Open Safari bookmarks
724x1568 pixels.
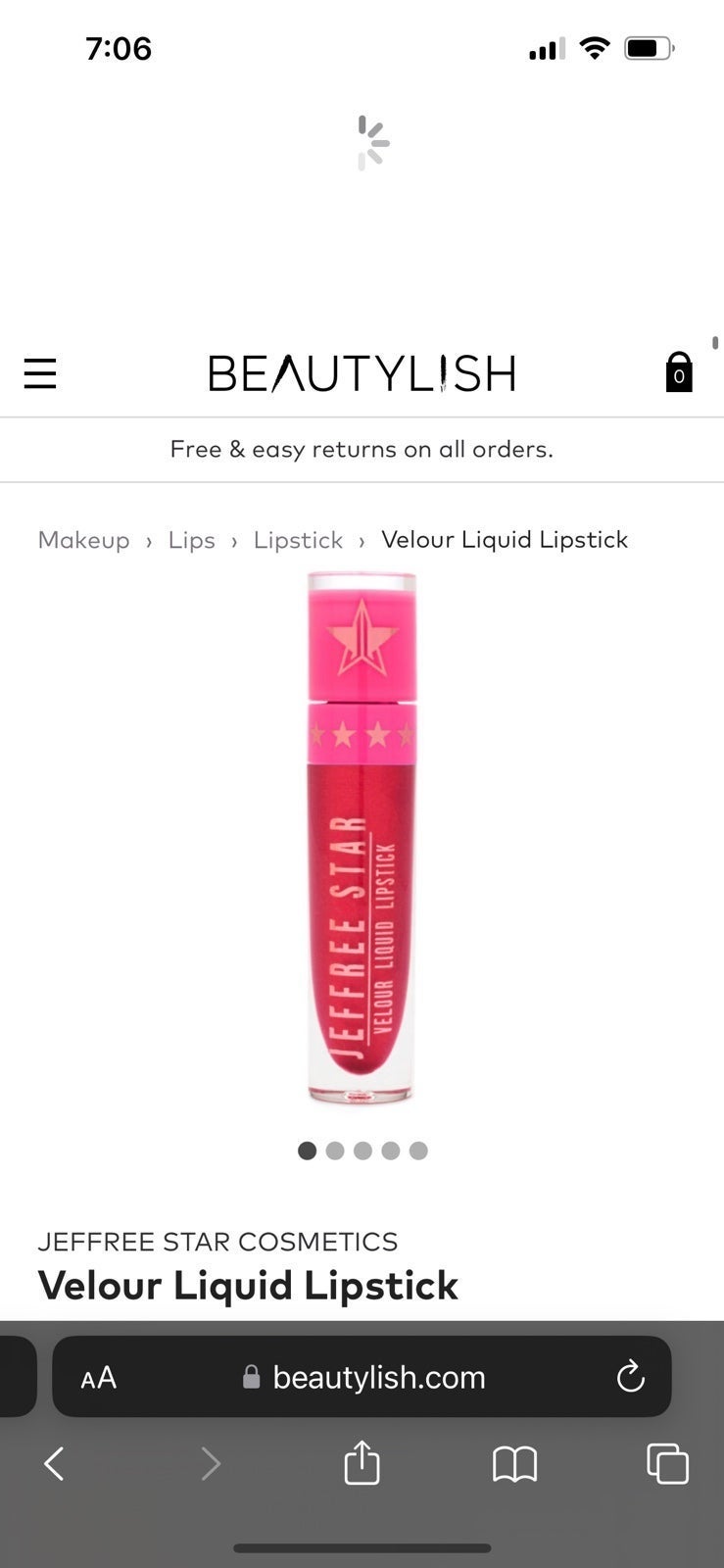514,1465
